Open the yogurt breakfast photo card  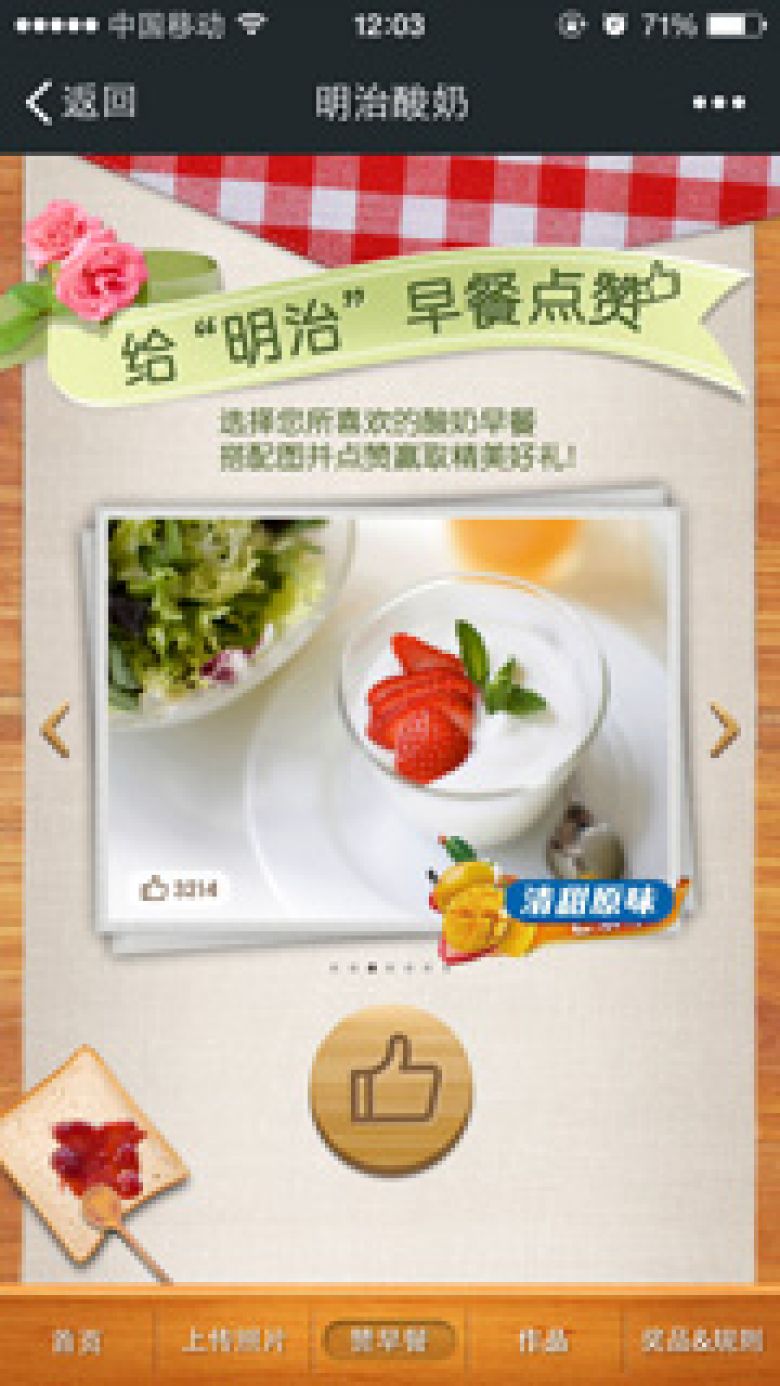388,718
